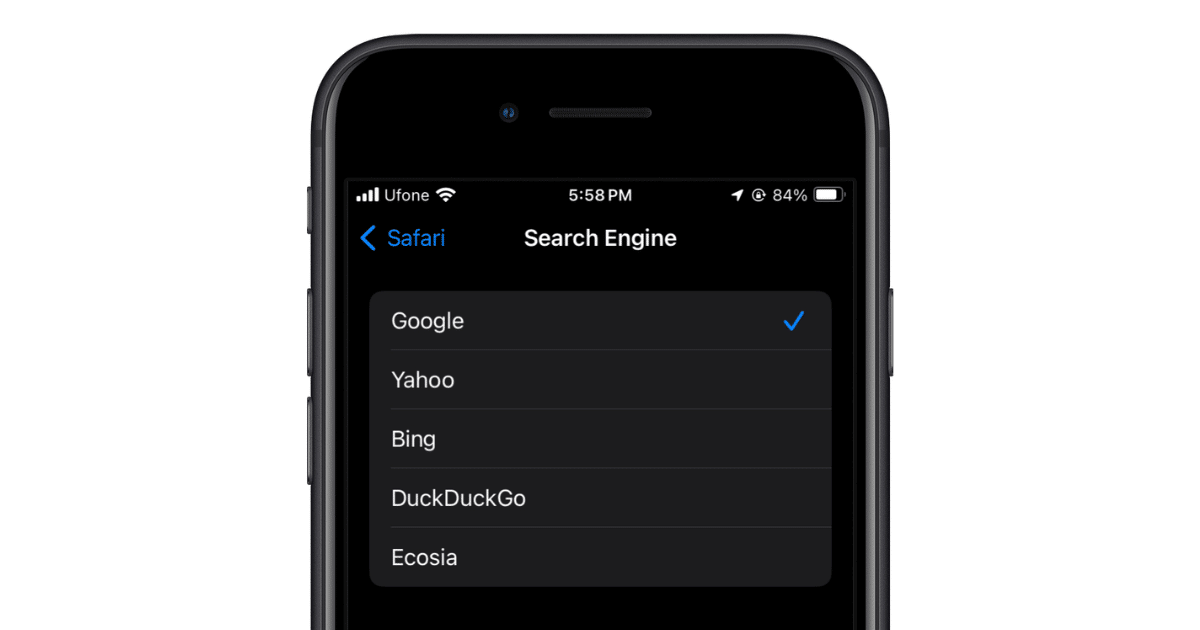Select Google as the search engine

[x=600, y=321]
